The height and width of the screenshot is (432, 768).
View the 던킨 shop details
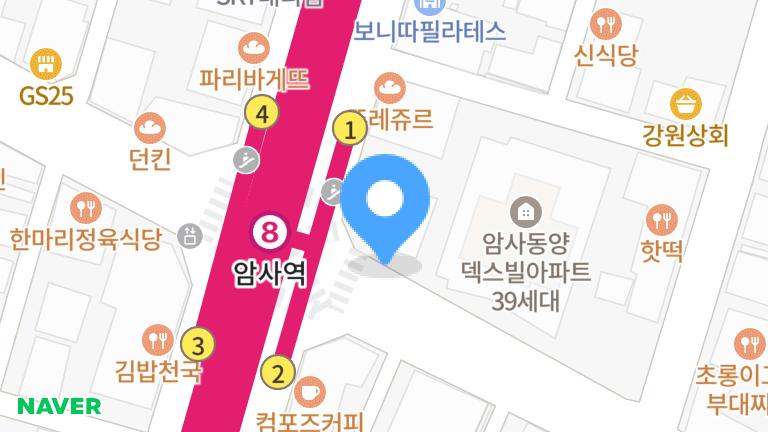pos(150,128)
